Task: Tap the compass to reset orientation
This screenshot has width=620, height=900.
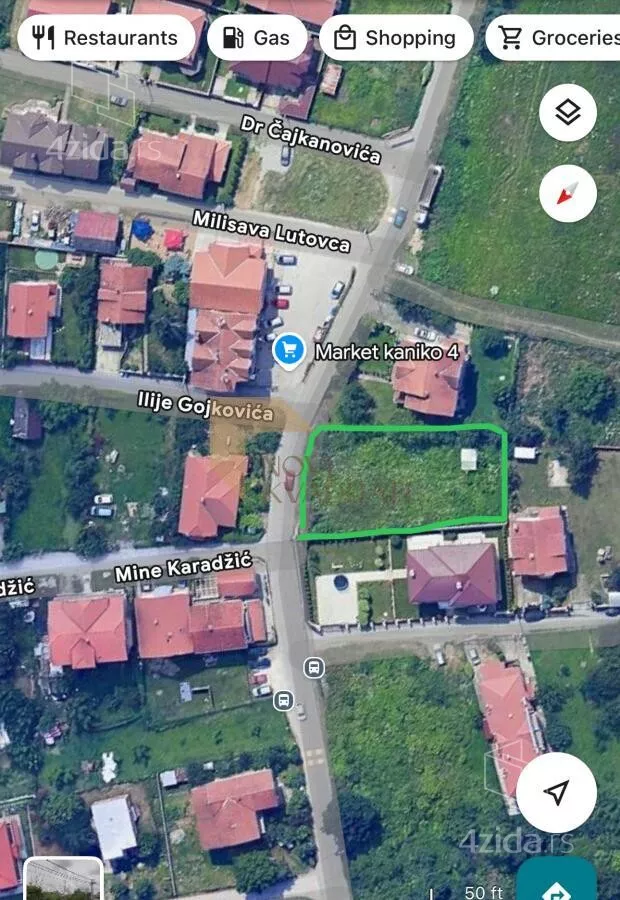Action: 568,194
